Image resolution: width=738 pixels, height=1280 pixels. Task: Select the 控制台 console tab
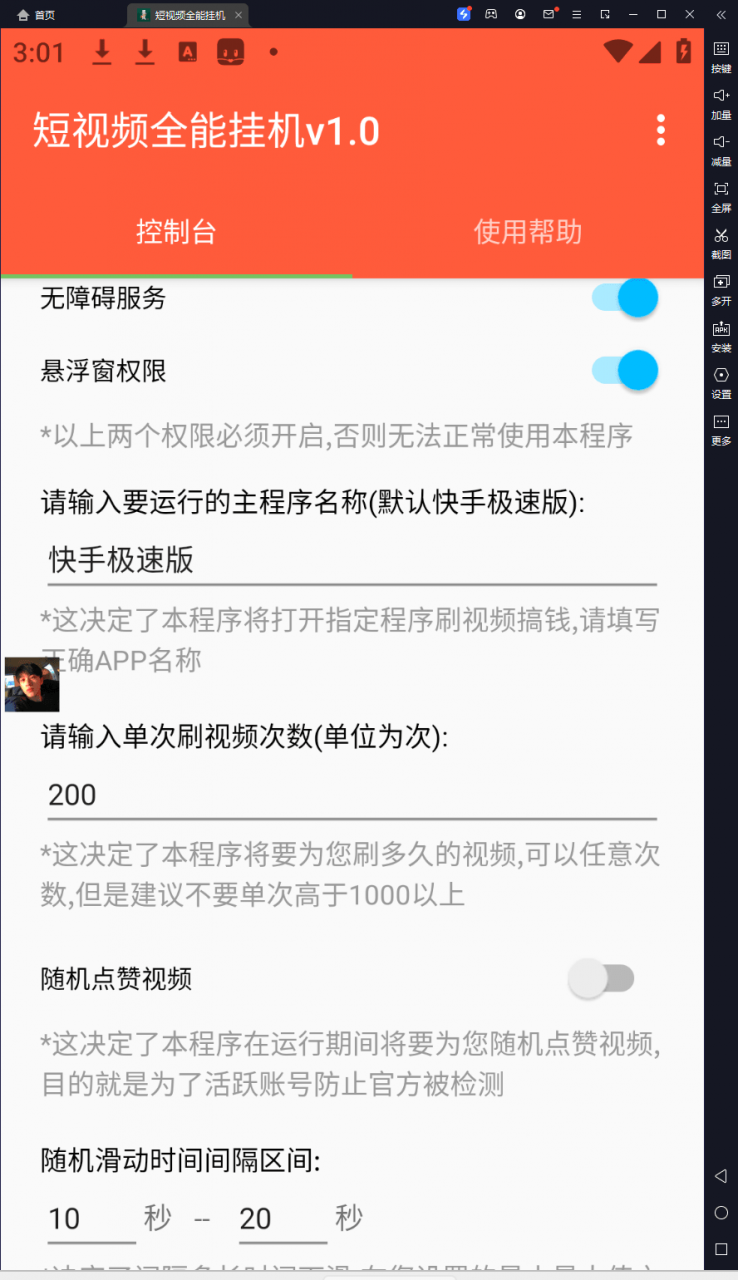[176, 232]
